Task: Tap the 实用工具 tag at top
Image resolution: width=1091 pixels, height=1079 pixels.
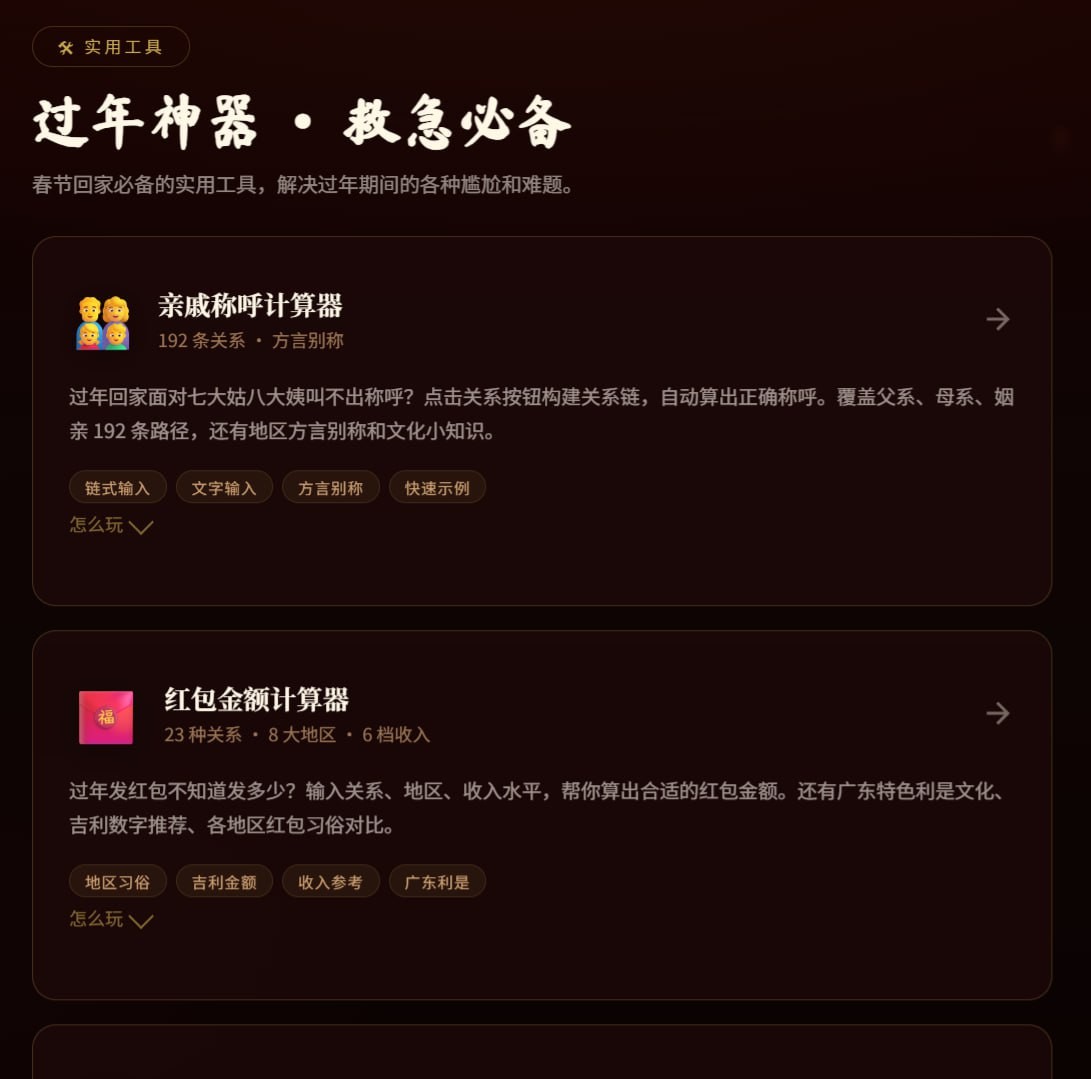Action: coord(111,47)
